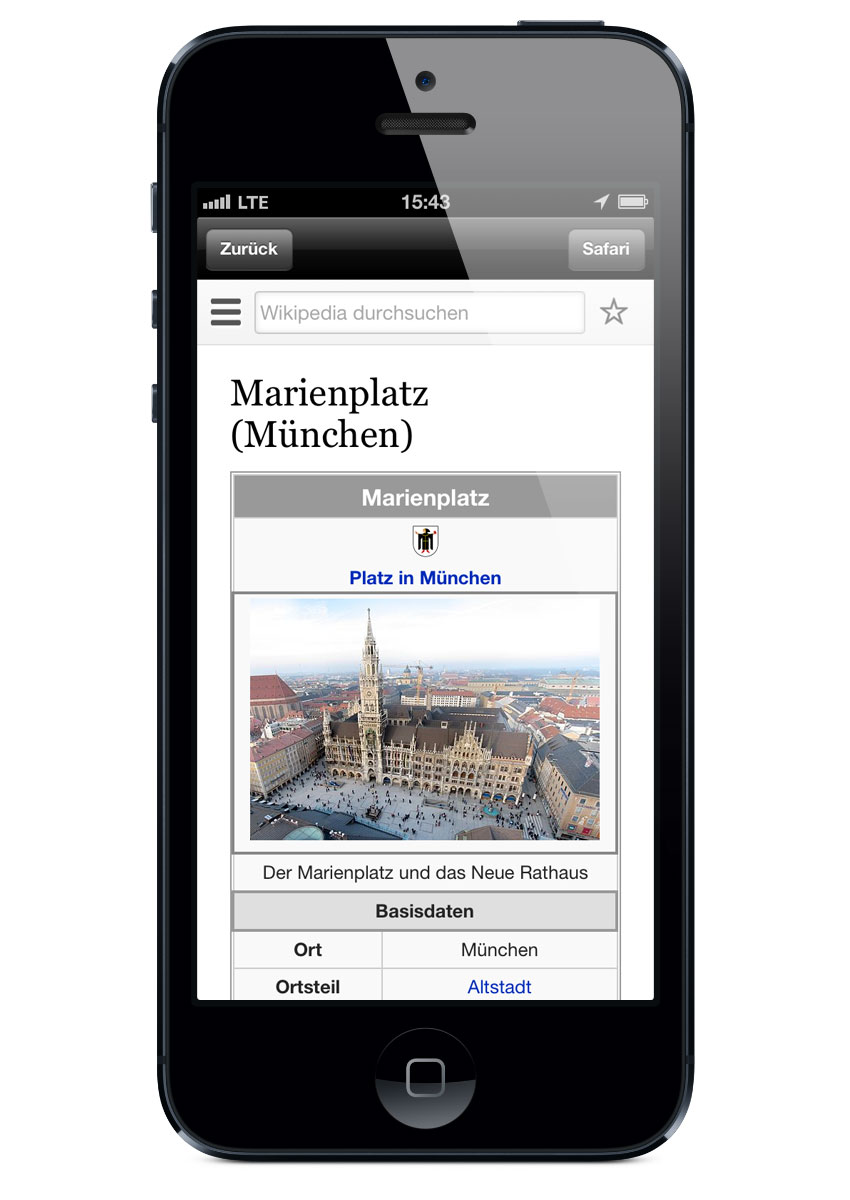Tap the Zurück back button

click(249, 250)
